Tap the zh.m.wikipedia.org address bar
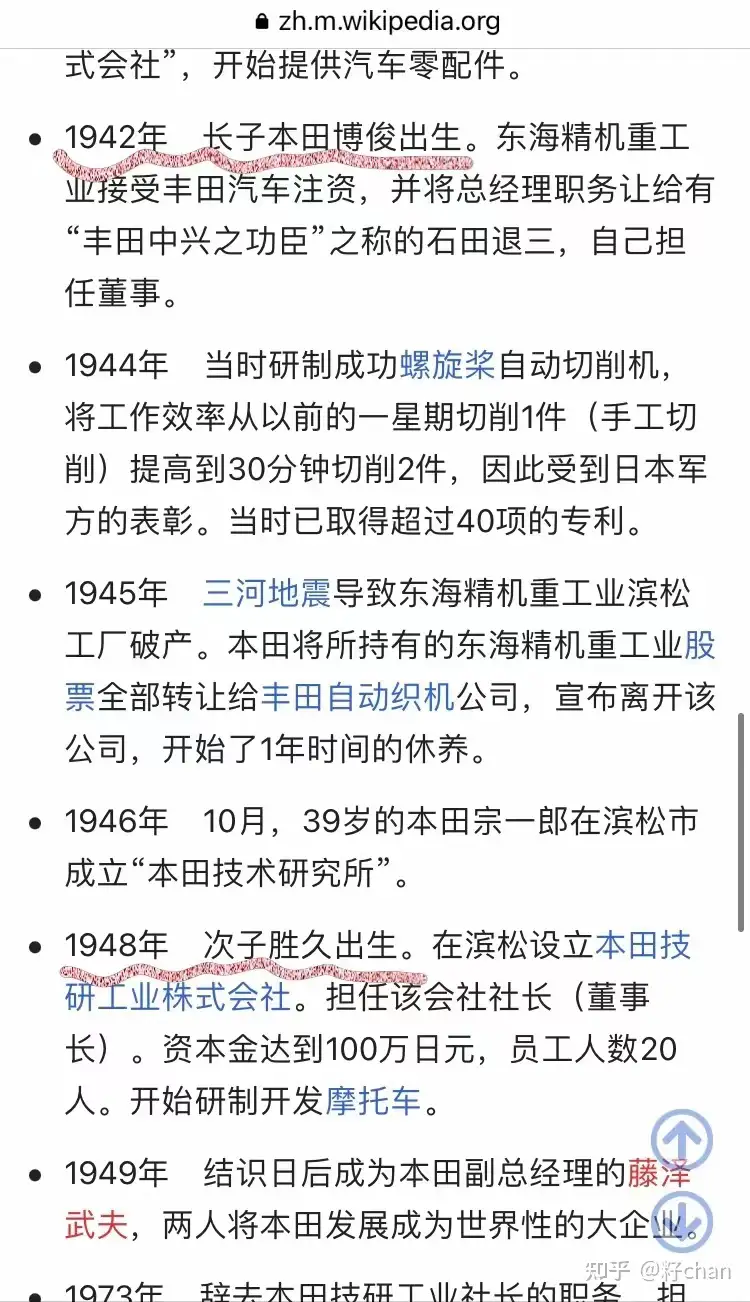Screen dimensions: 750x1302 point(375,21)
